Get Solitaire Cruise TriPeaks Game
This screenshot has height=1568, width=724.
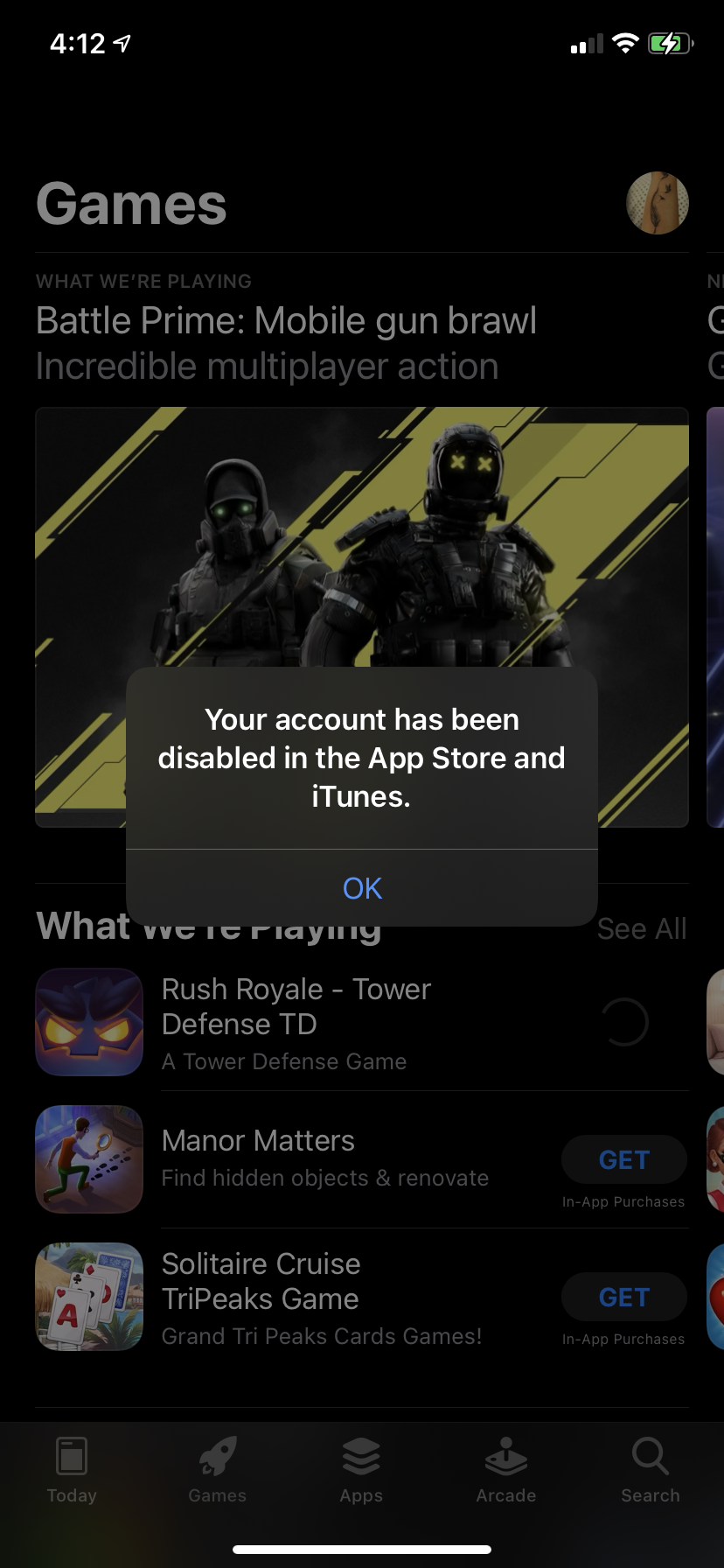click(x=624, y=1297)
